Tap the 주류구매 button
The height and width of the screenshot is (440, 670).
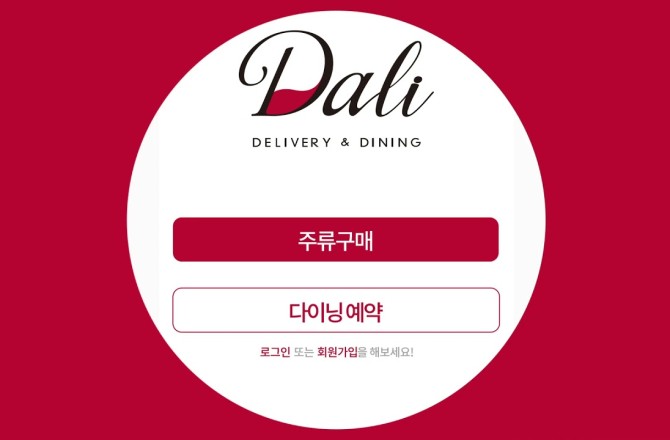(335, 240)
